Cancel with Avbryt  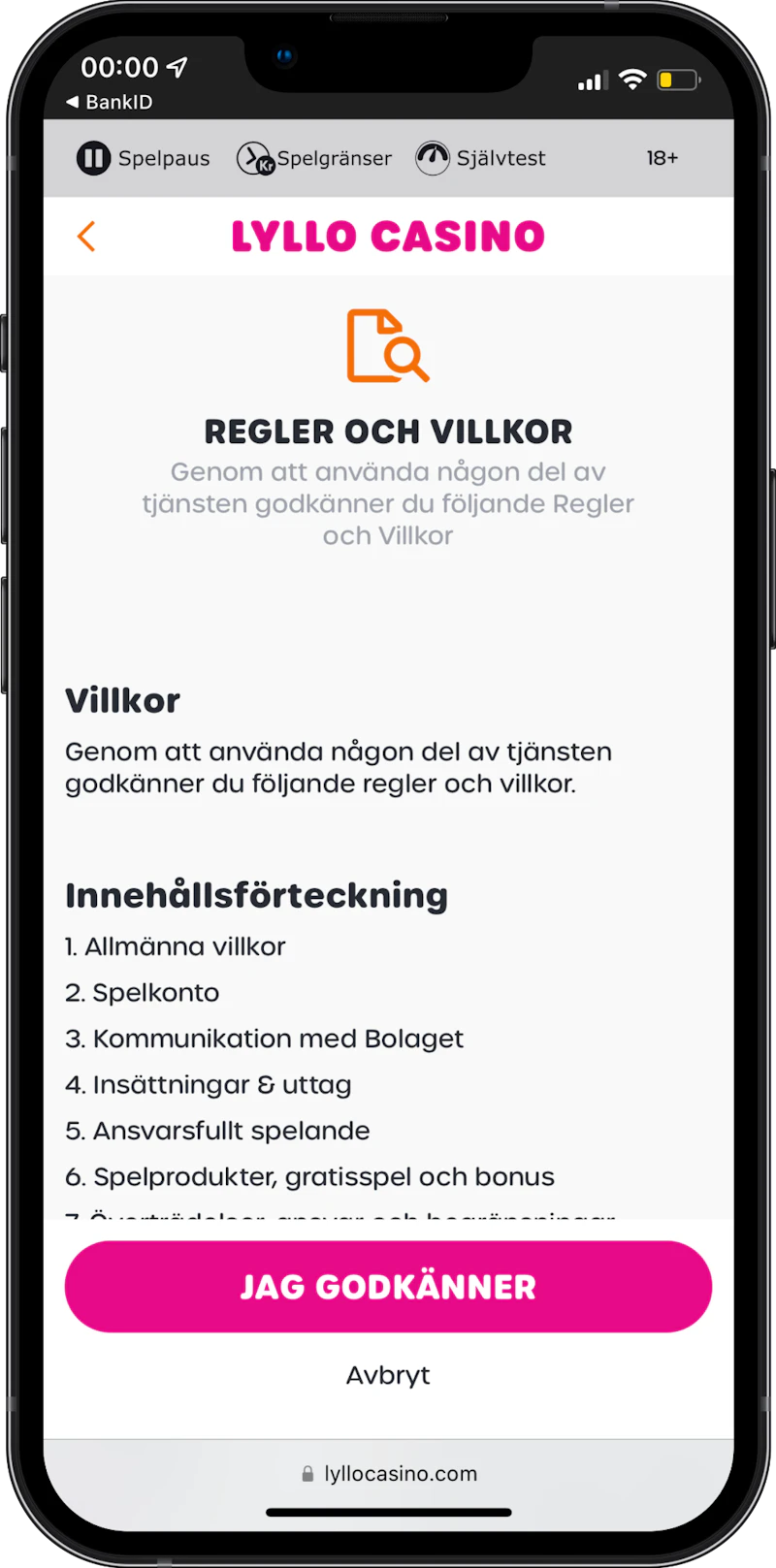point(388,1375)
